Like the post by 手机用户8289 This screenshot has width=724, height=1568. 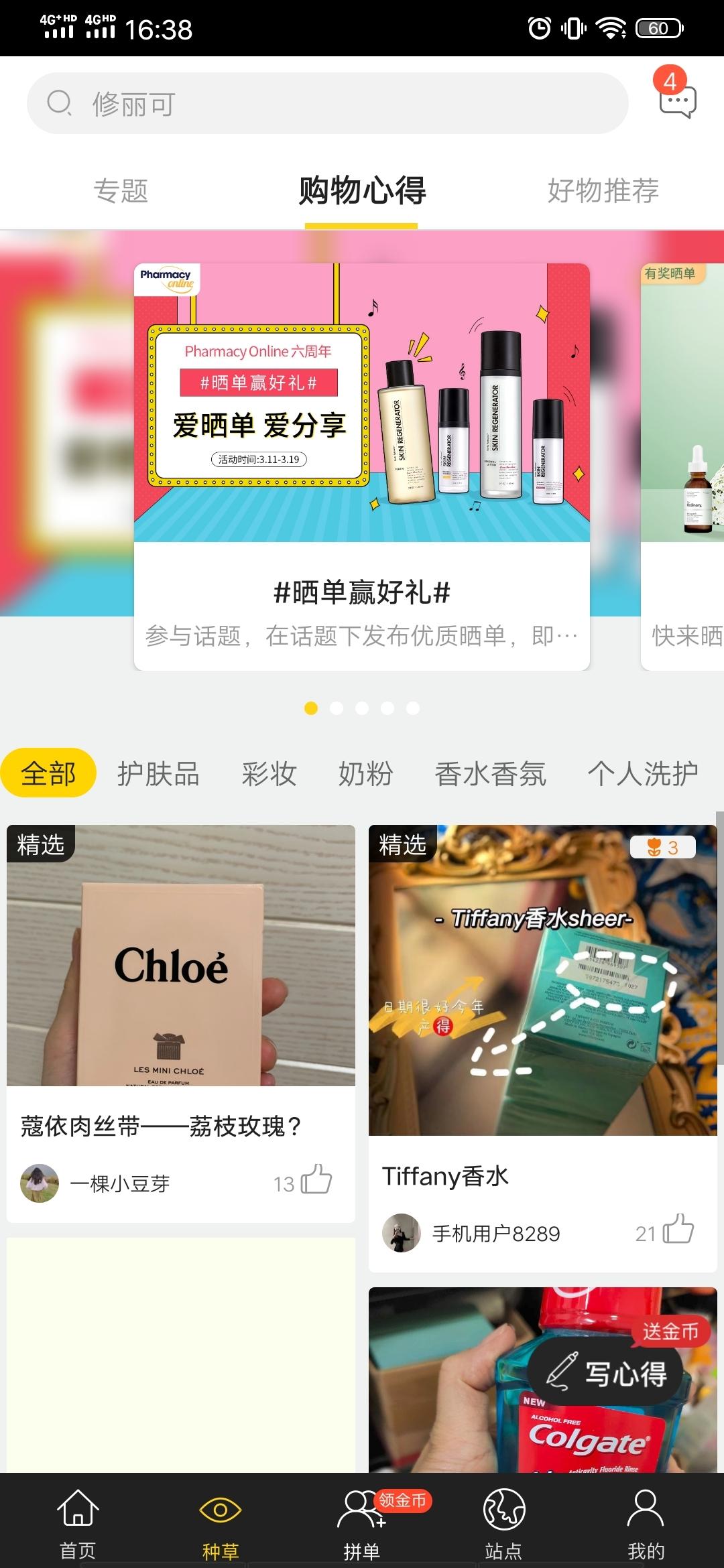(678, 1229)
